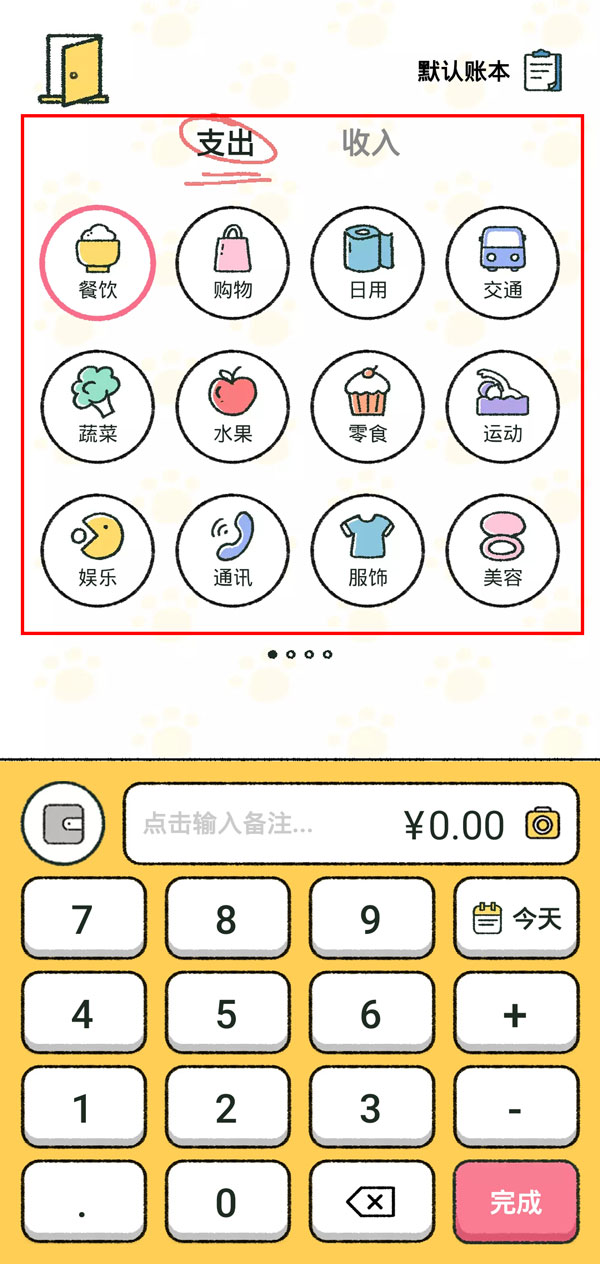
Task: Pick the 水果 fruit category
Action: (232, 407)
